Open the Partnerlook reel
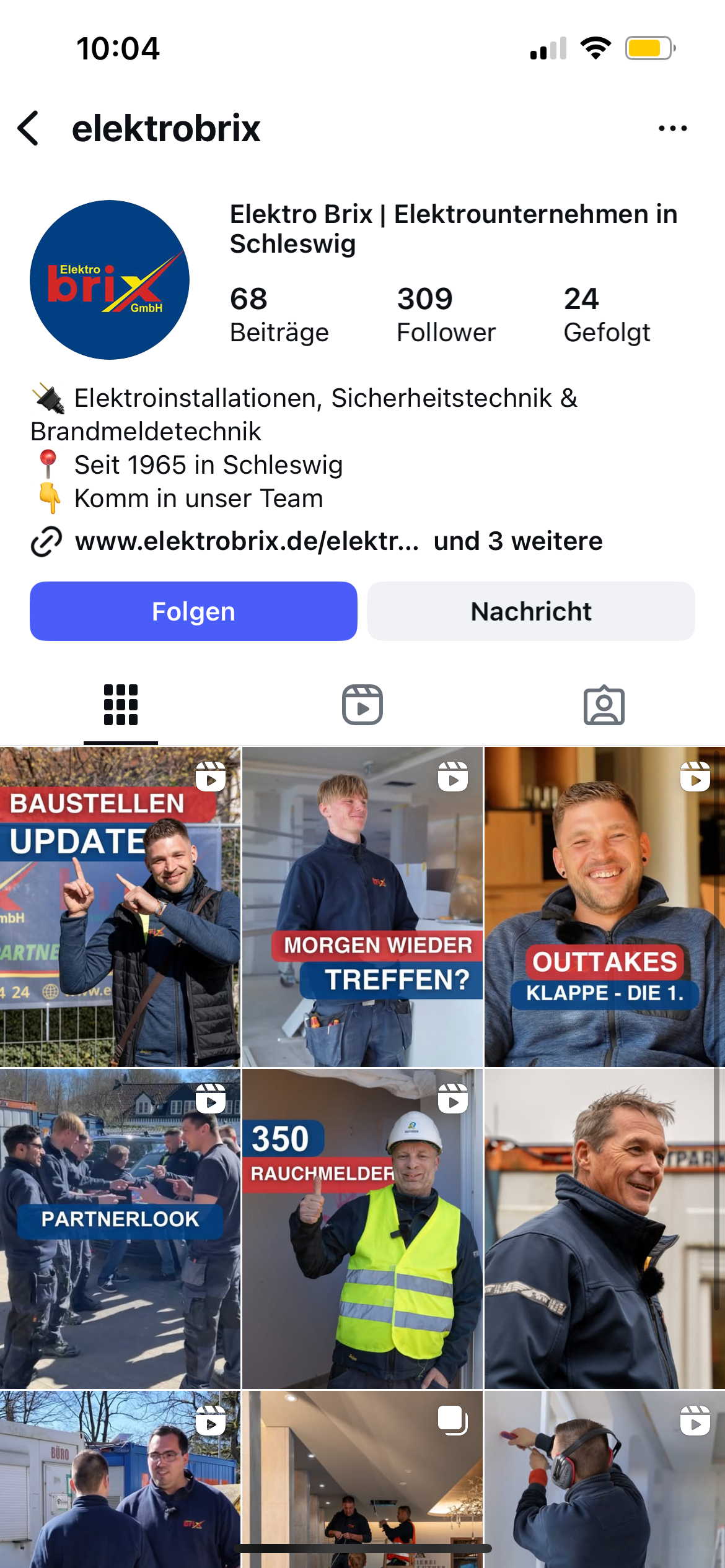This screenshot has width=725, height=1568. (120, 1229)
